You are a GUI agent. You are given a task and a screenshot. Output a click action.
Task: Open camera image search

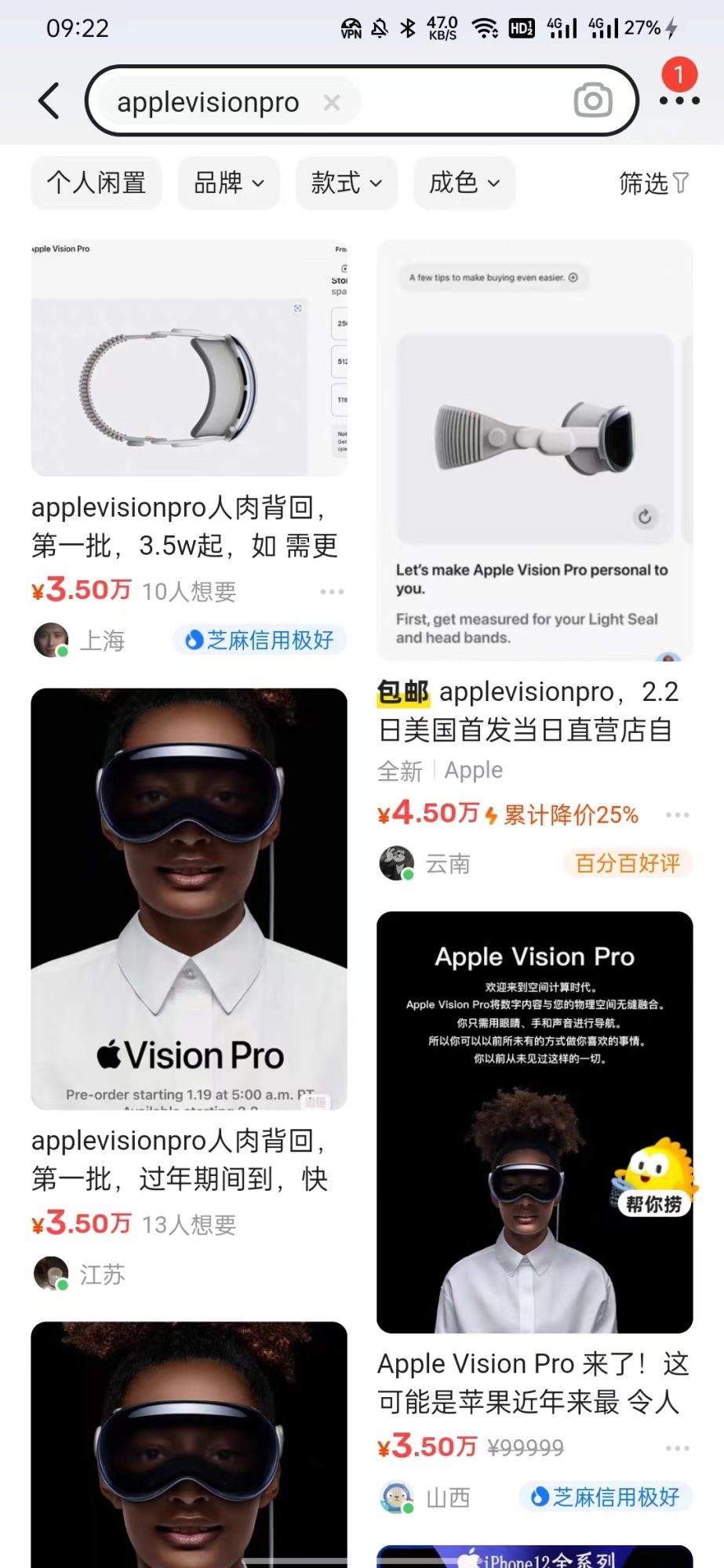[593, 100]
